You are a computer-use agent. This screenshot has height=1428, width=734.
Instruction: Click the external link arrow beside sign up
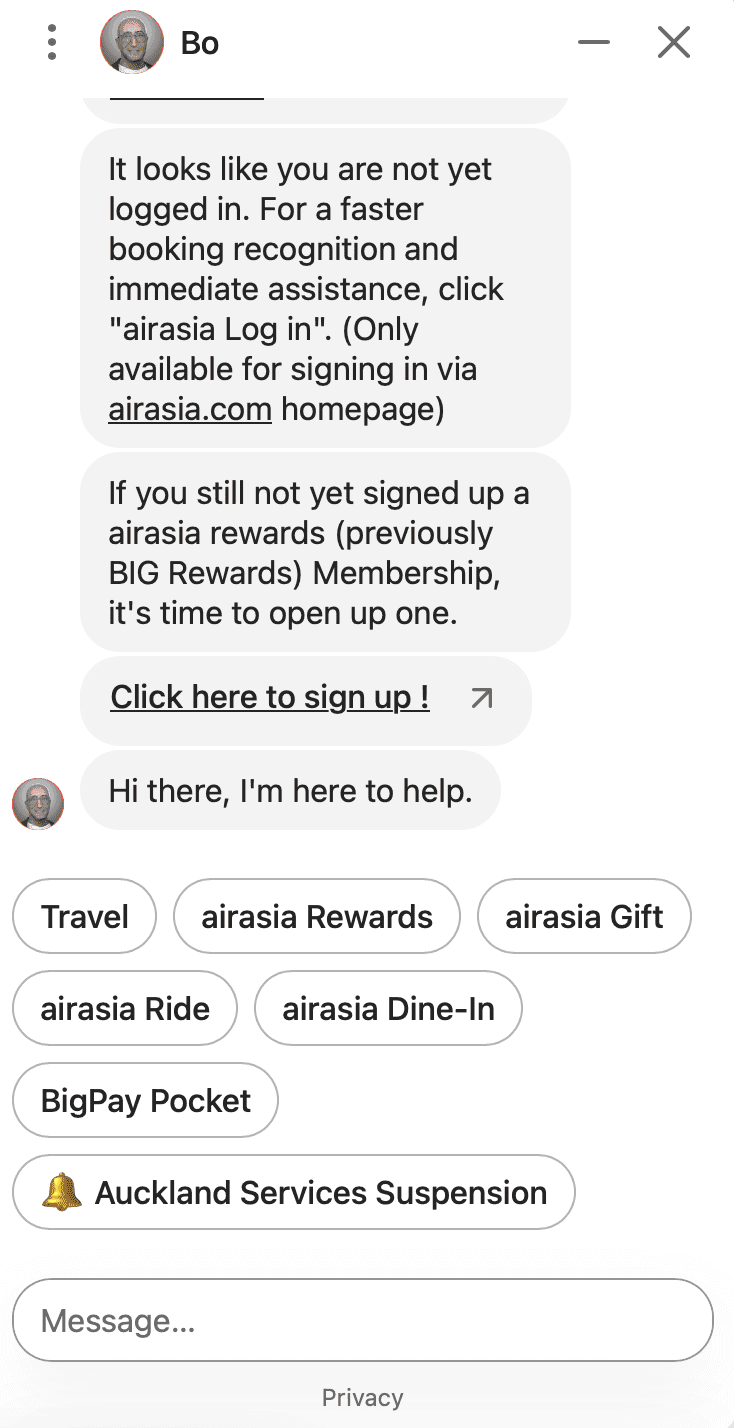tap(481, 699)
